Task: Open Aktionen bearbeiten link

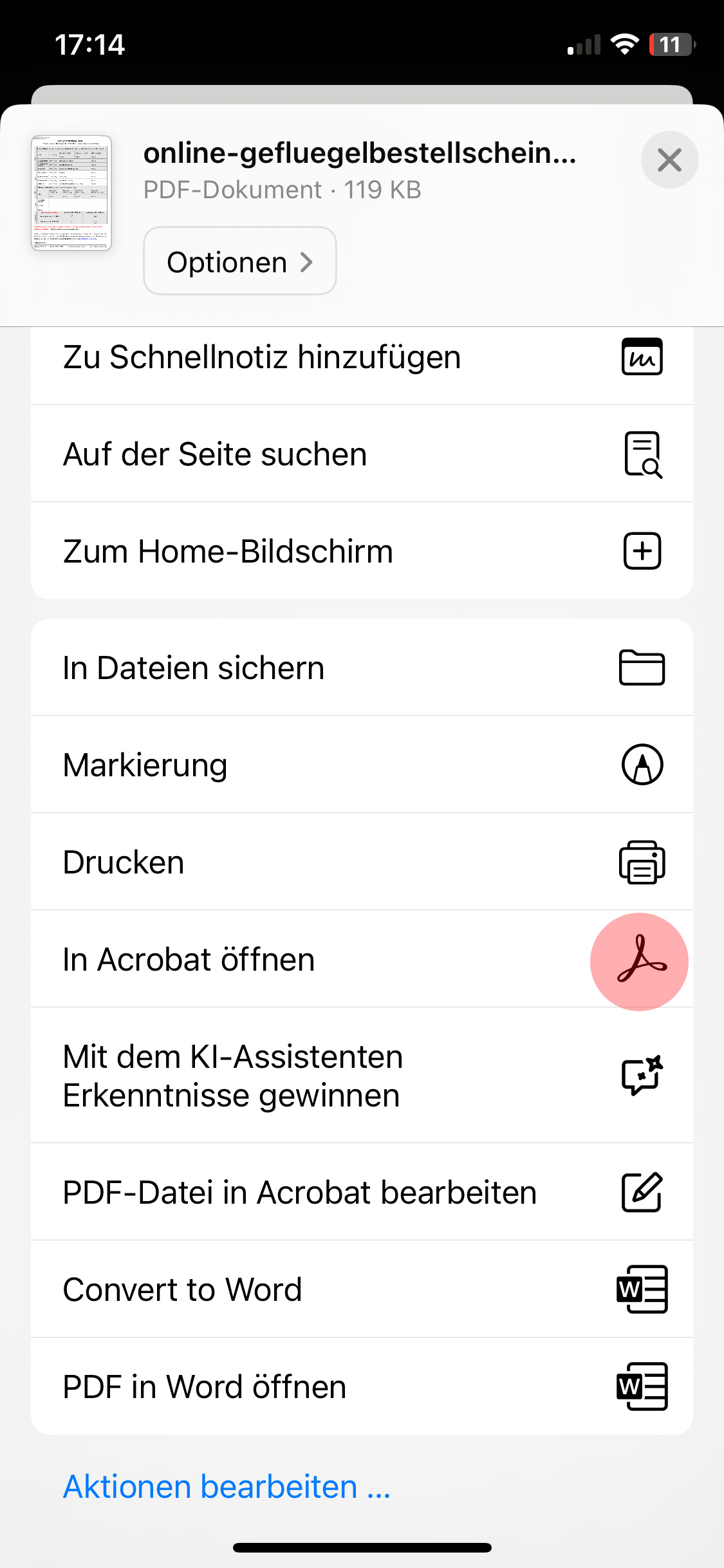Action: point(227,1487)
